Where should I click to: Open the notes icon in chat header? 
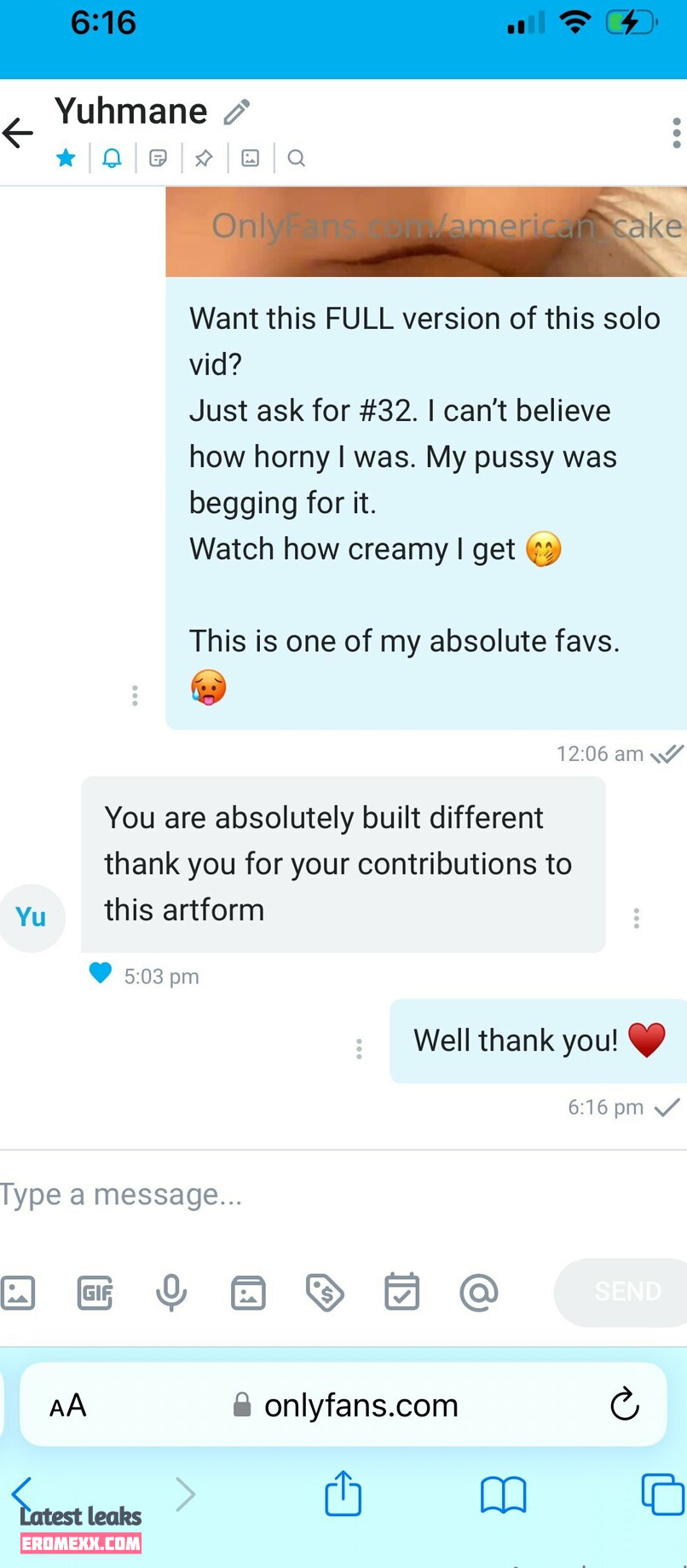click(158, 158)
